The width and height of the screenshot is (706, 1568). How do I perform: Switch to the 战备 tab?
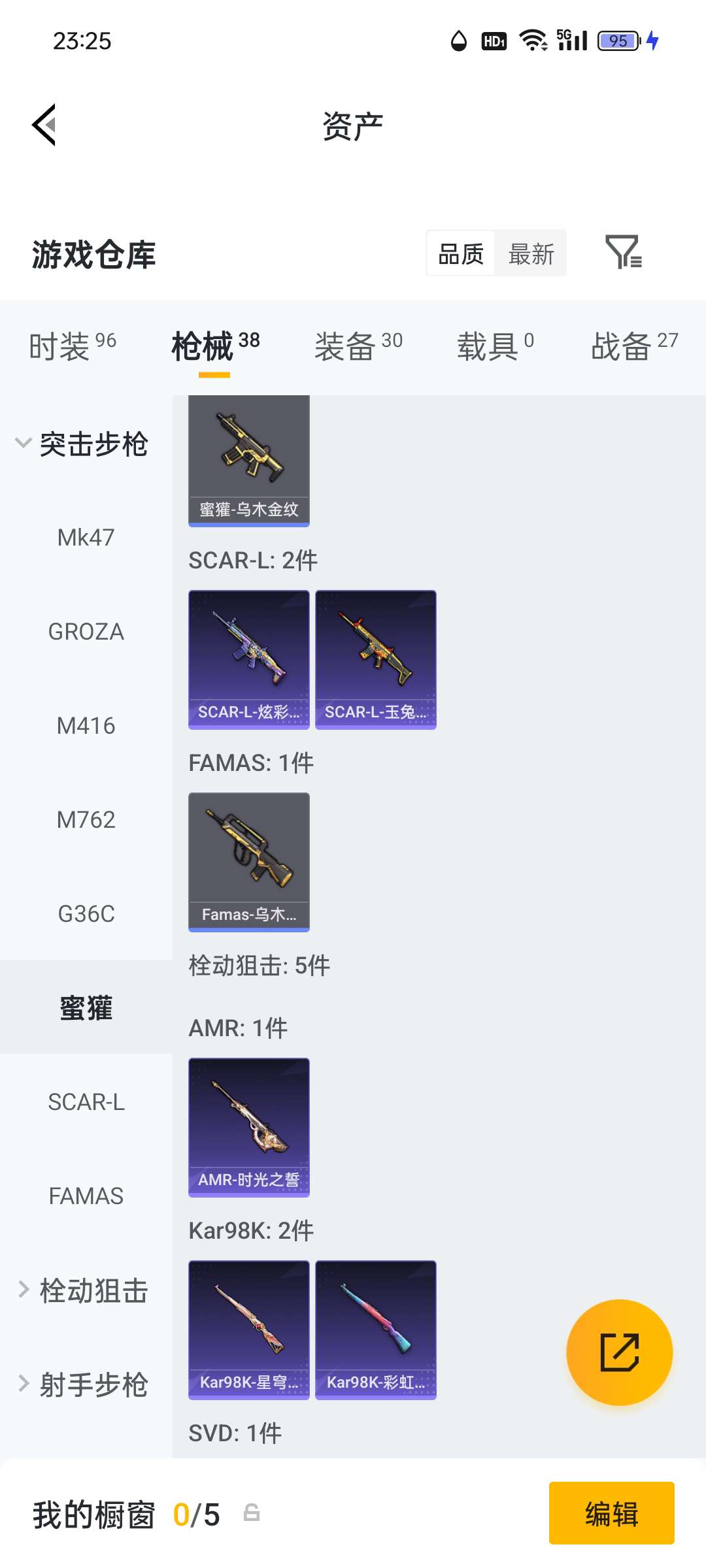click(x=634, y=346)
